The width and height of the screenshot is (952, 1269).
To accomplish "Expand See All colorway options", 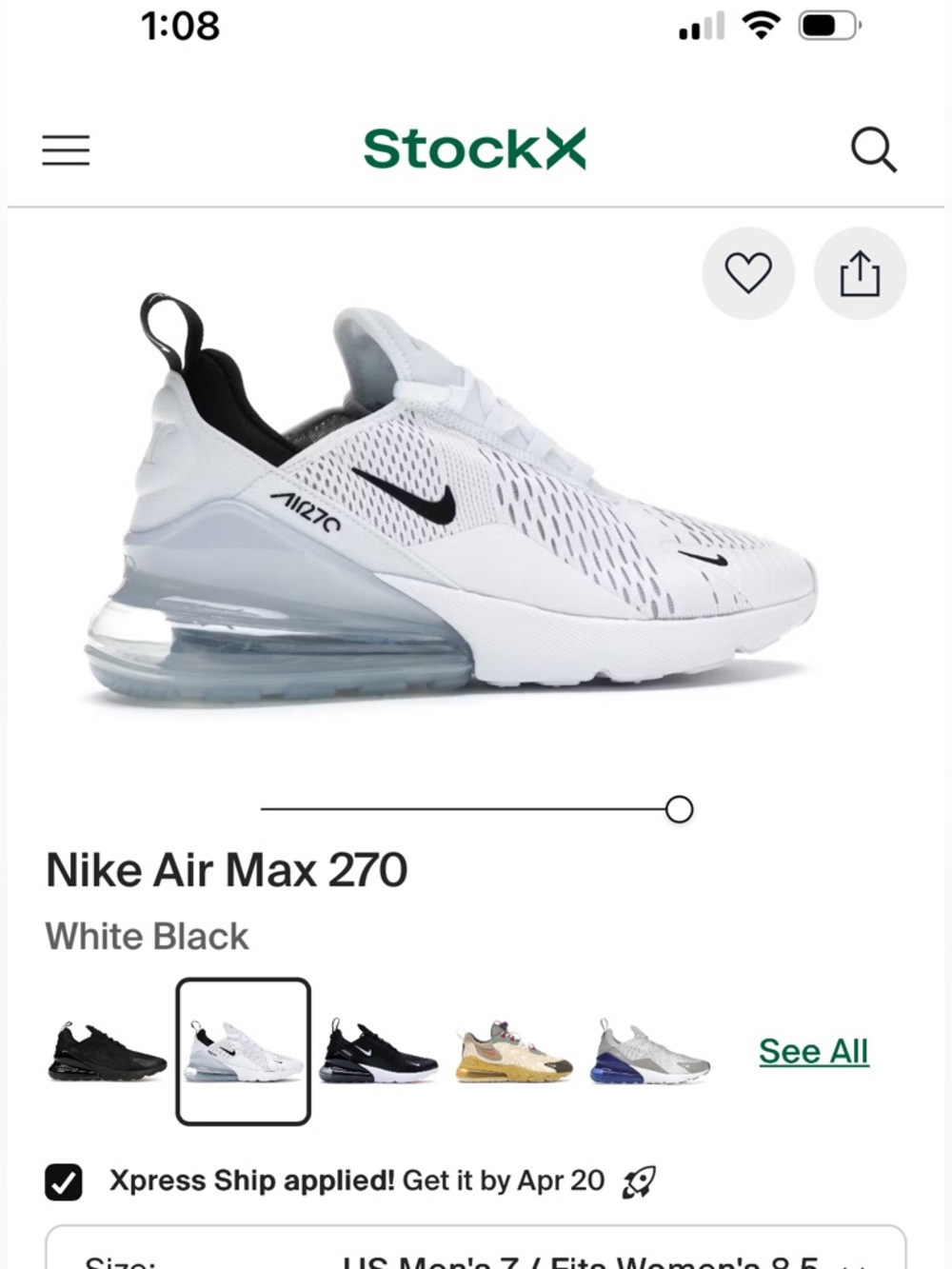I will click(813, 1050).
